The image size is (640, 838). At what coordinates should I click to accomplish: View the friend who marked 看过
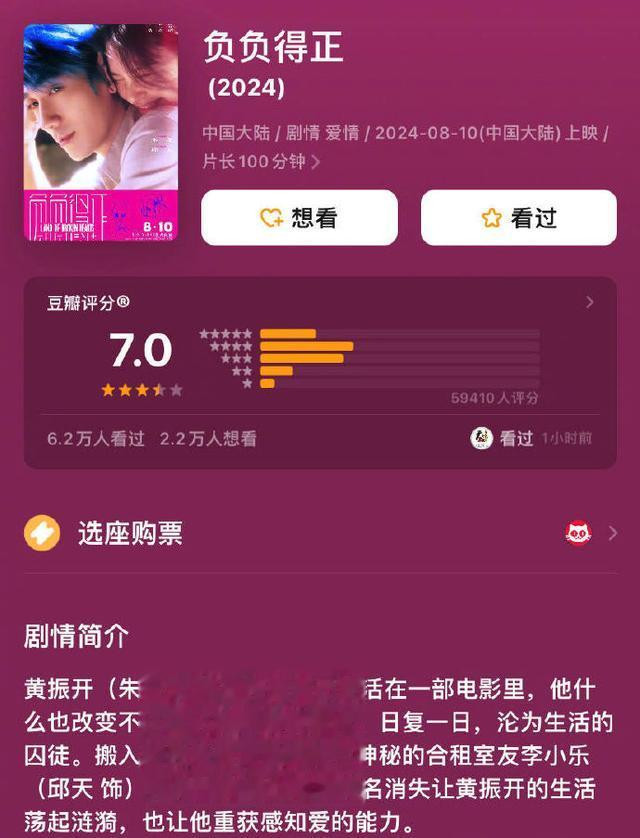click(483, 438)
